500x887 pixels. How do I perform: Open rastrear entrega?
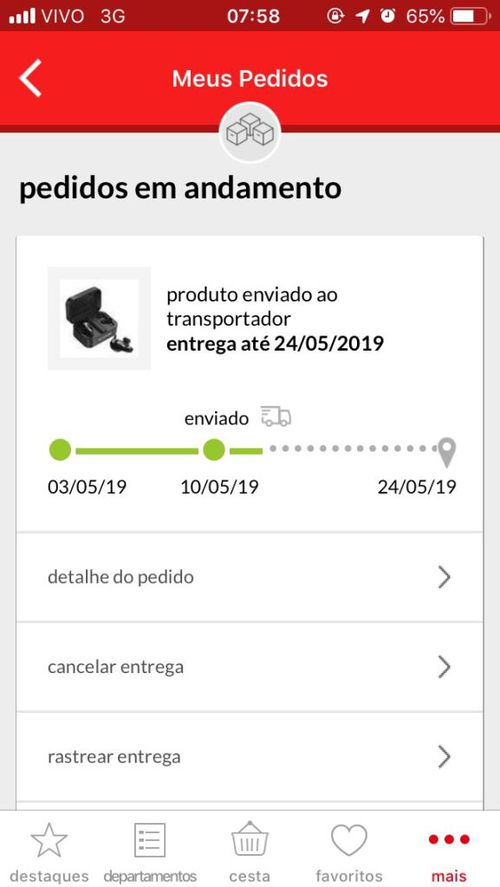coord(249,756)
